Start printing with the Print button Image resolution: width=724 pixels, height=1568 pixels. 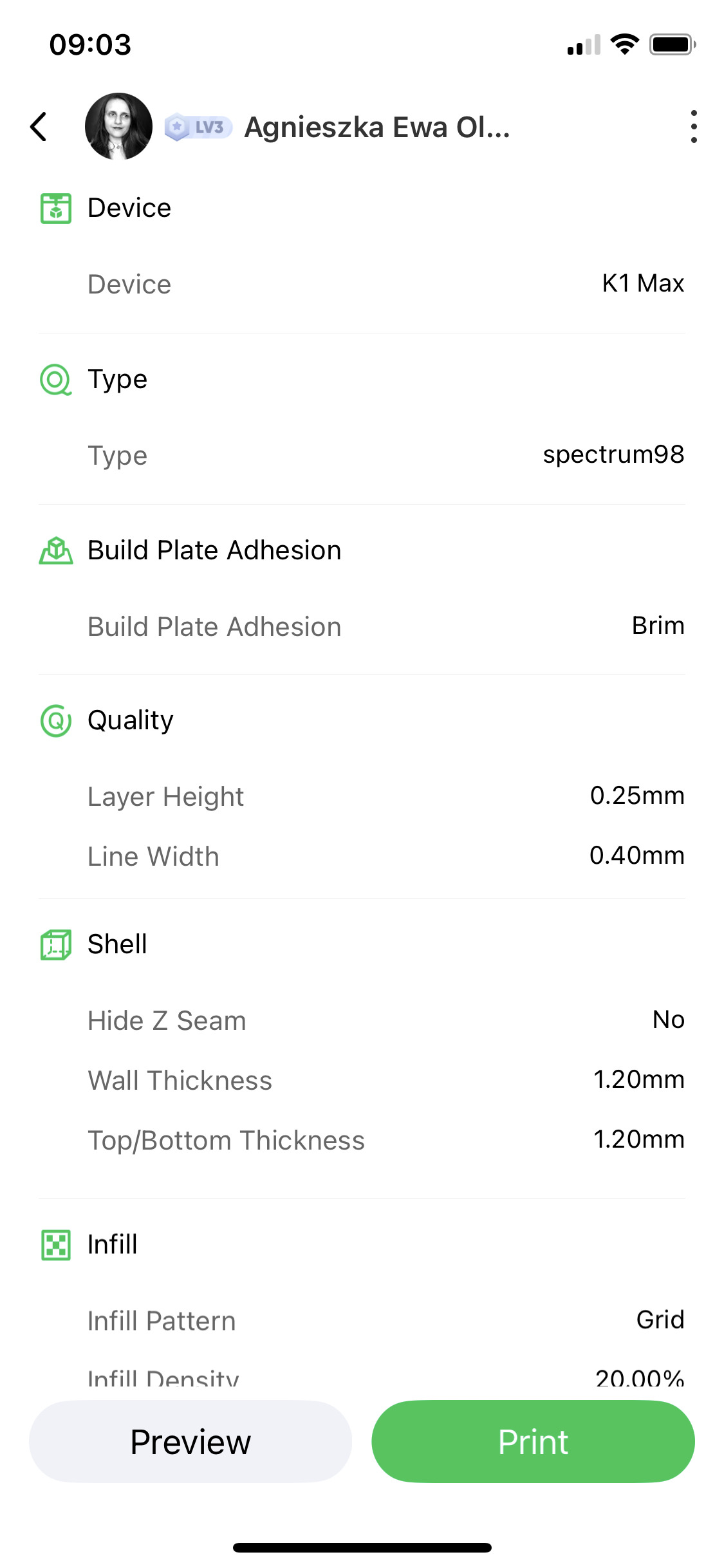pyautogui.click(x=533, y=1441)
